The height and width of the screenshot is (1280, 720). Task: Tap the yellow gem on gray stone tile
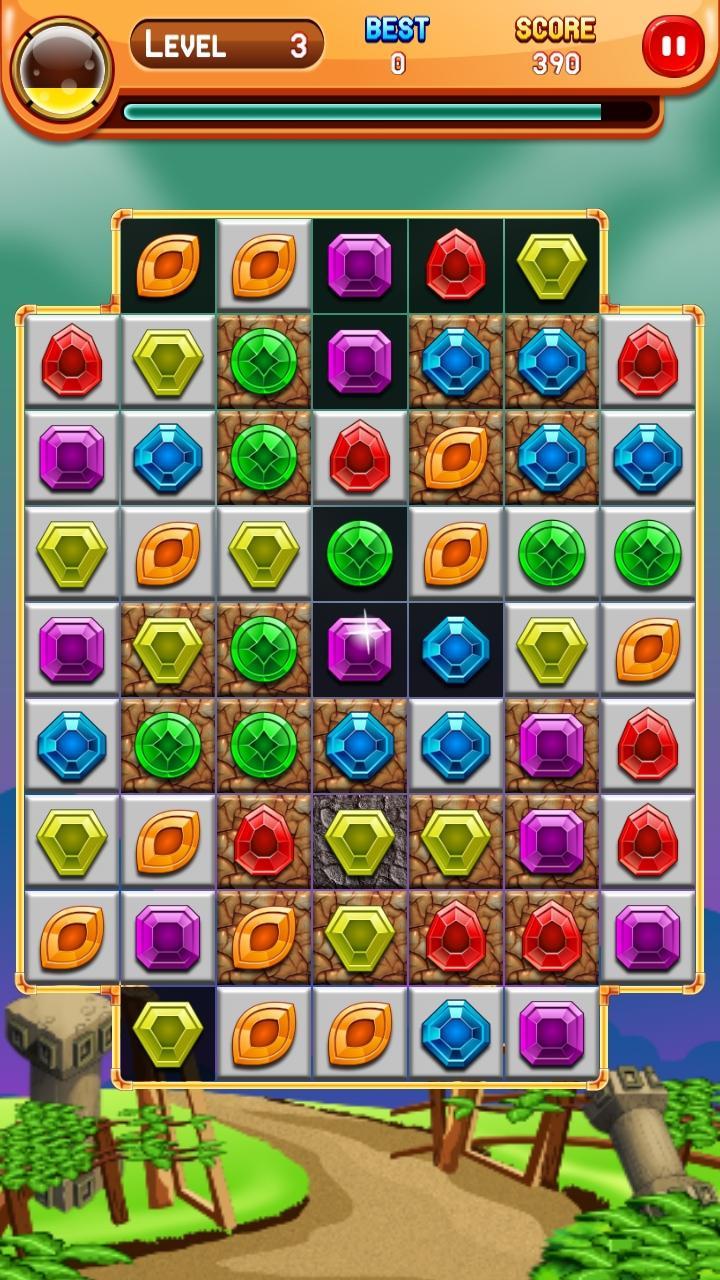(360, 841)
